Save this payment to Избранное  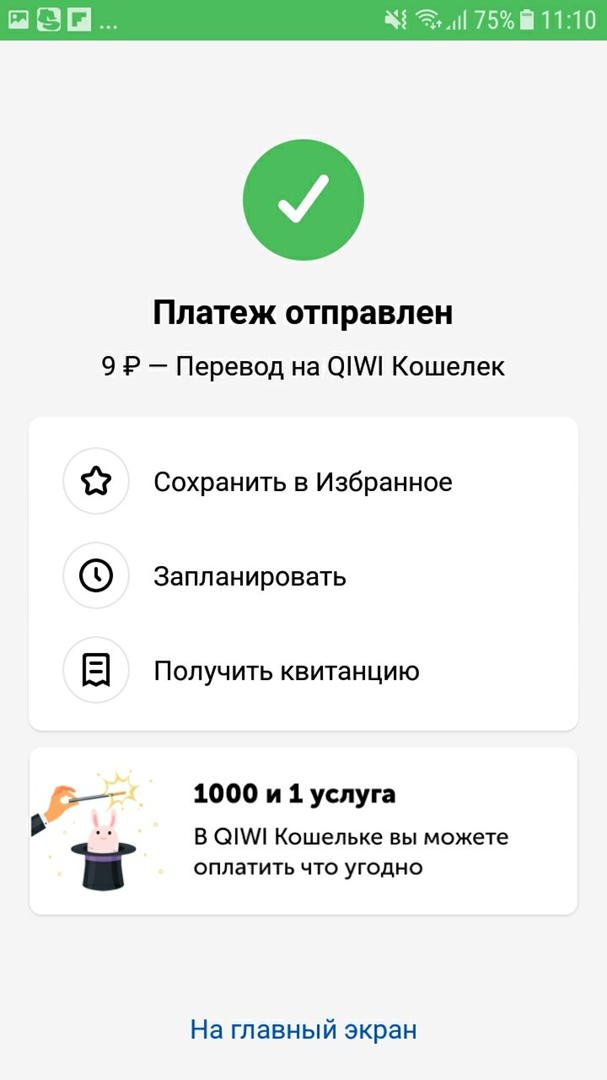tap(302, 483)
